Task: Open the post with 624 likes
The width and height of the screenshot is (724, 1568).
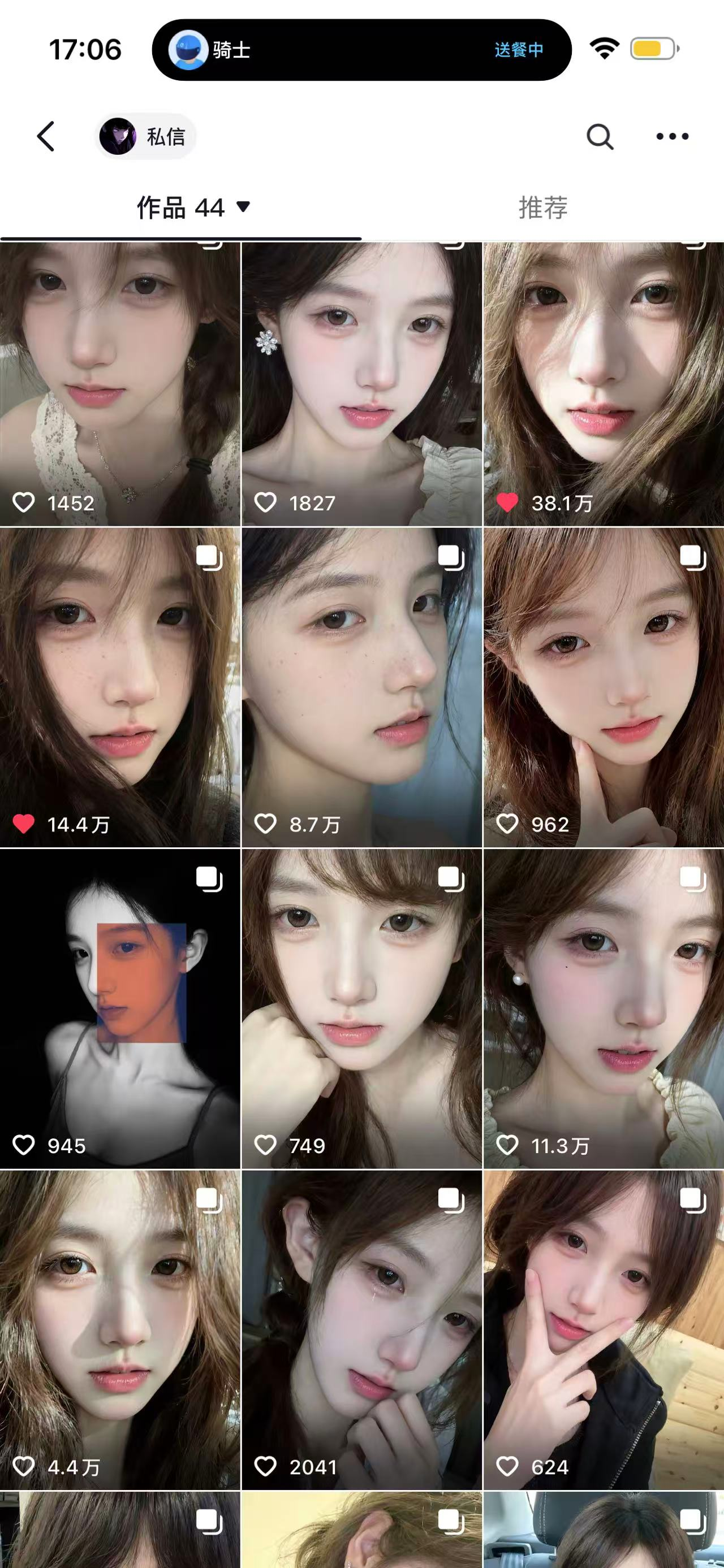Action: (x=604, y=1330)
